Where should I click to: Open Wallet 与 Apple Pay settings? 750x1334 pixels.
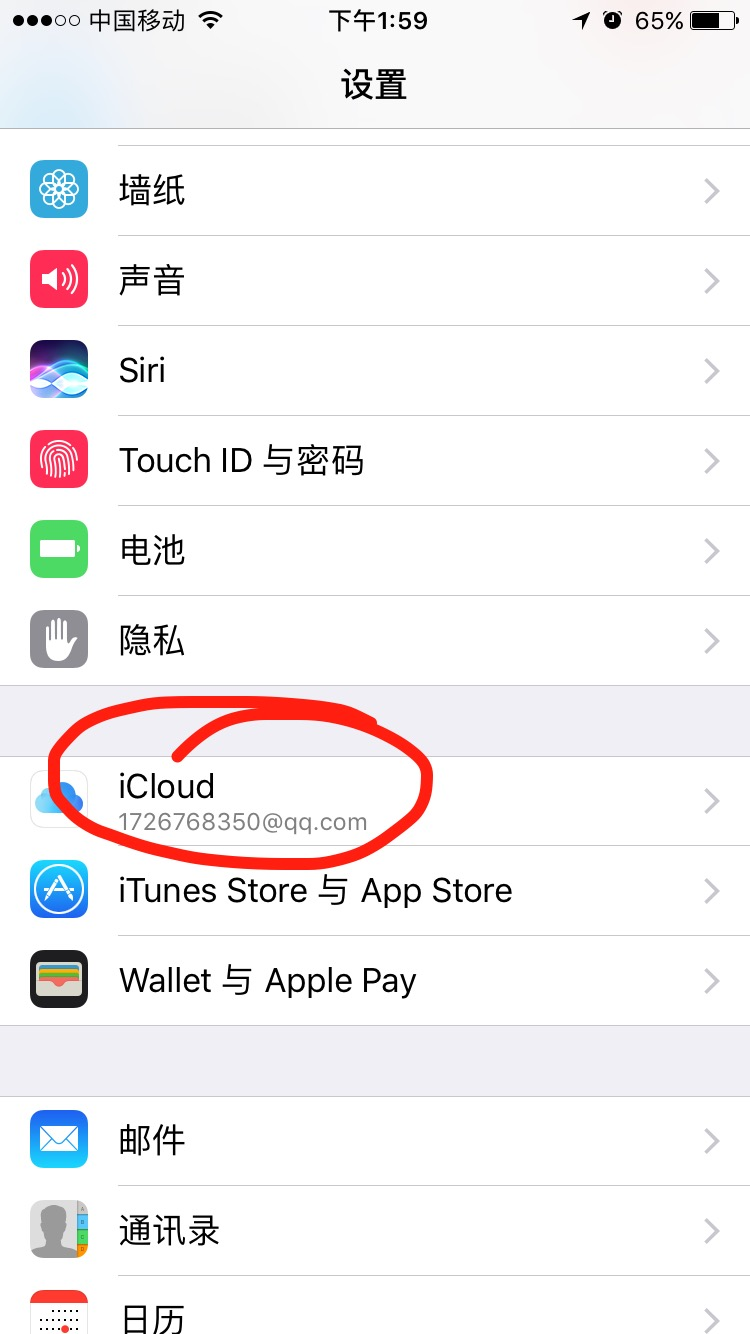[375, 980]
